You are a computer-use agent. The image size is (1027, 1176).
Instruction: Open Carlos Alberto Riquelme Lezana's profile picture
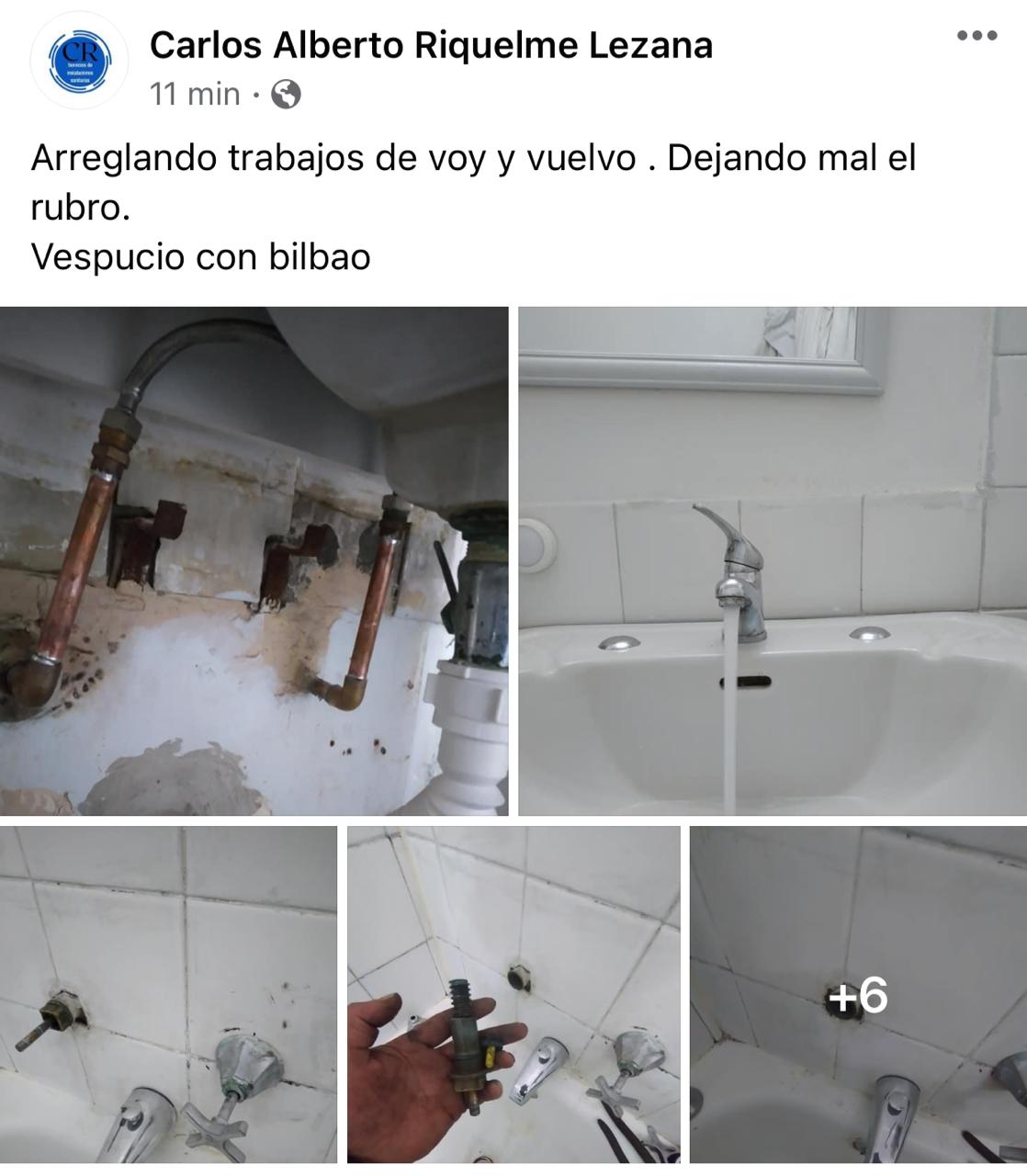pos(79,60)
